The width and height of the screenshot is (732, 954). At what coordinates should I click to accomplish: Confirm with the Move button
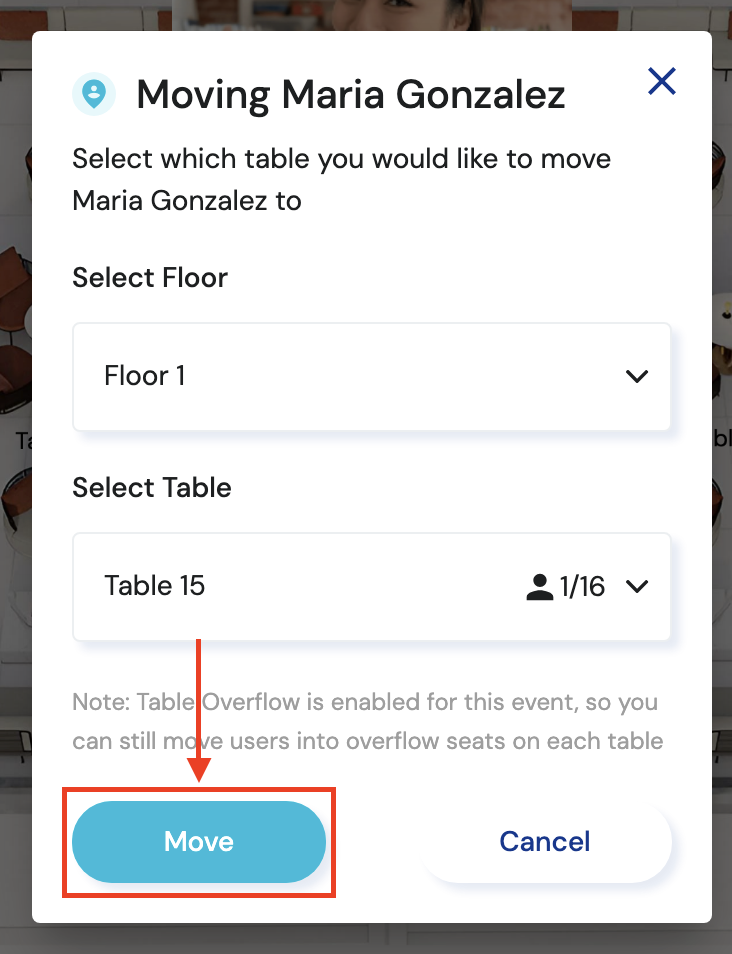point(199,842)
